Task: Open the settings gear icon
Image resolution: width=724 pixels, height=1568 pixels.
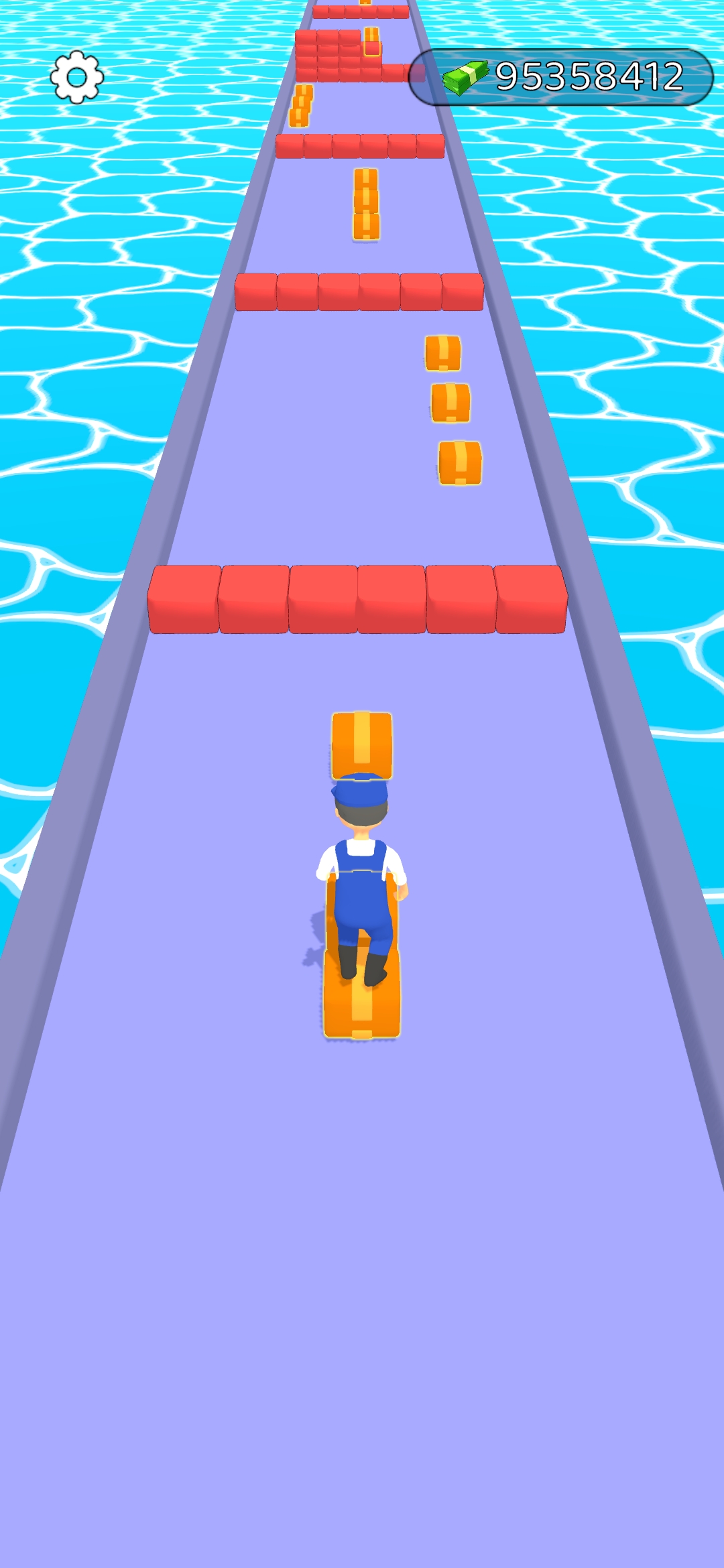Action: click(77, 77)
